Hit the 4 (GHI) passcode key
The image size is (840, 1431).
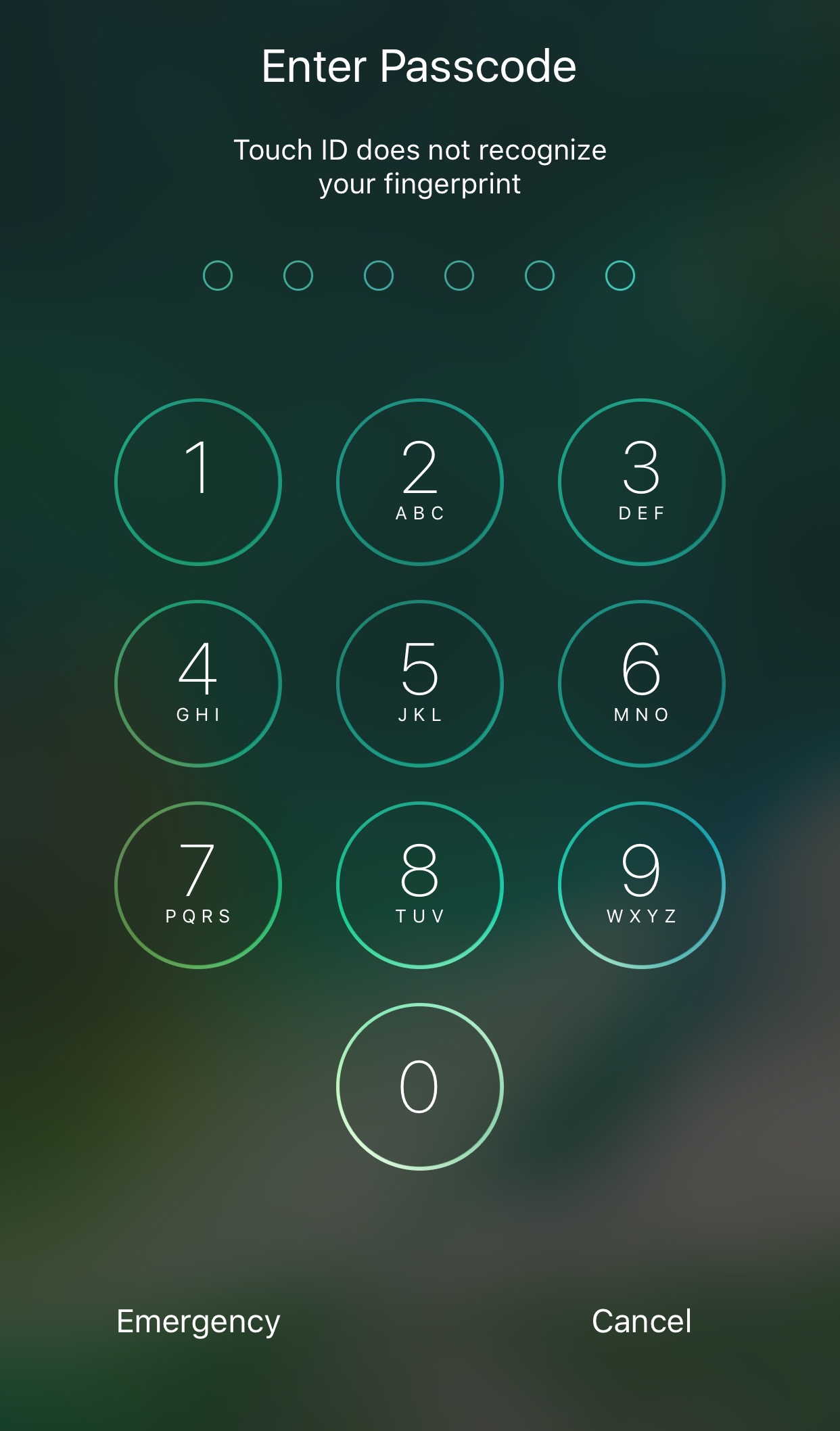click(198, 684)
